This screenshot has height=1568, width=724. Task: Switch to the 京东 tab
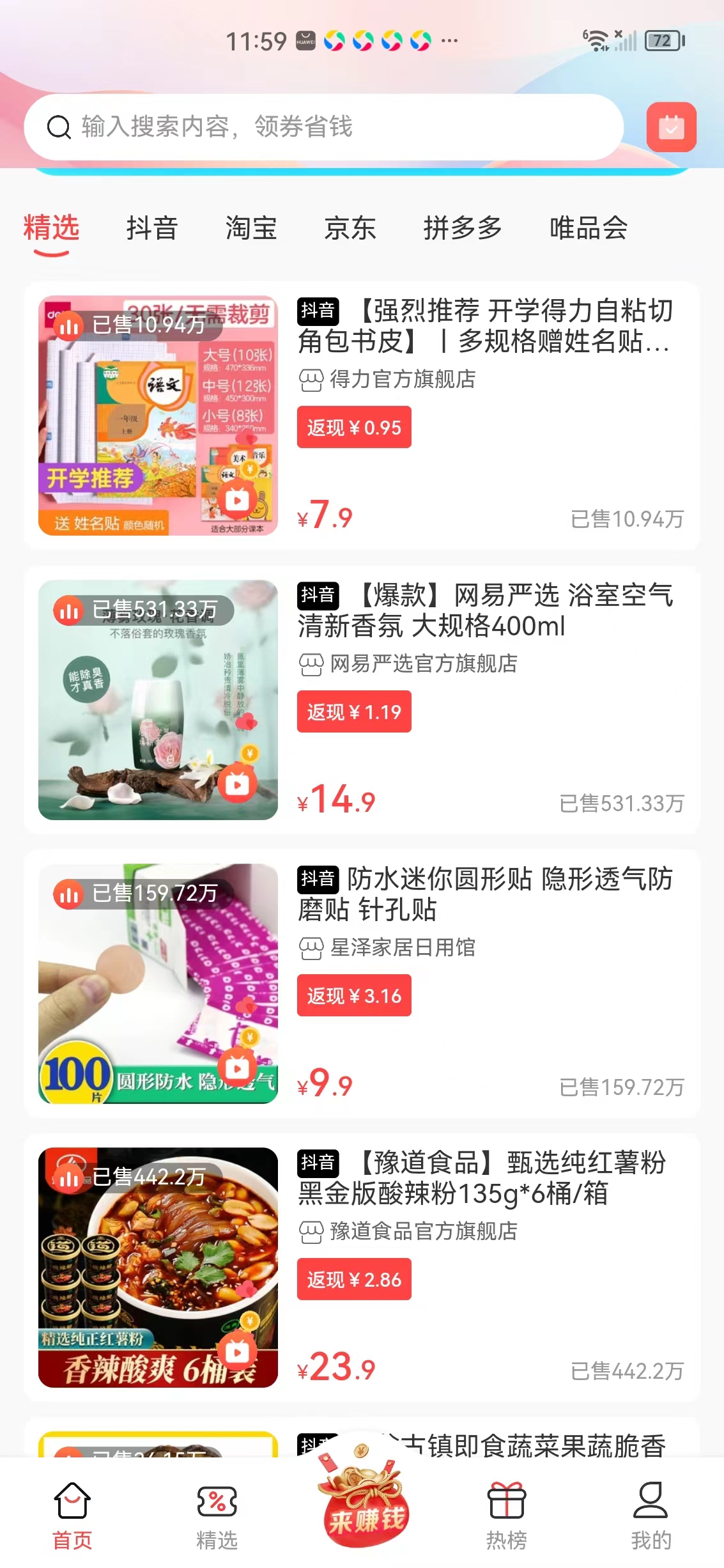tap(350, 229)
